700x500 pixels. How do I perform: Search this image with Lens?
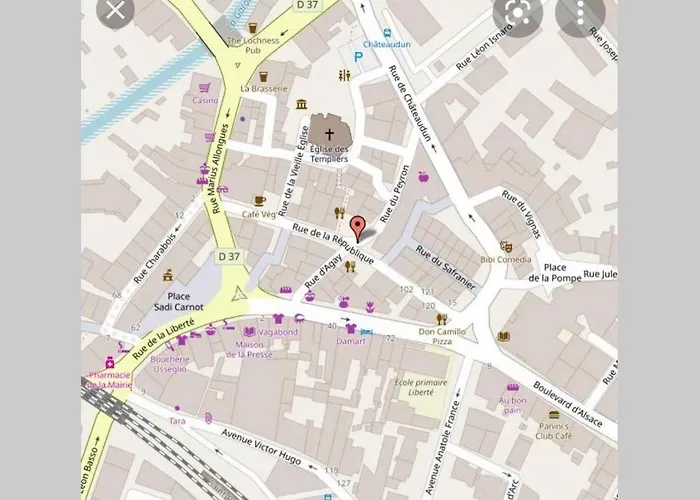point(520,12)
